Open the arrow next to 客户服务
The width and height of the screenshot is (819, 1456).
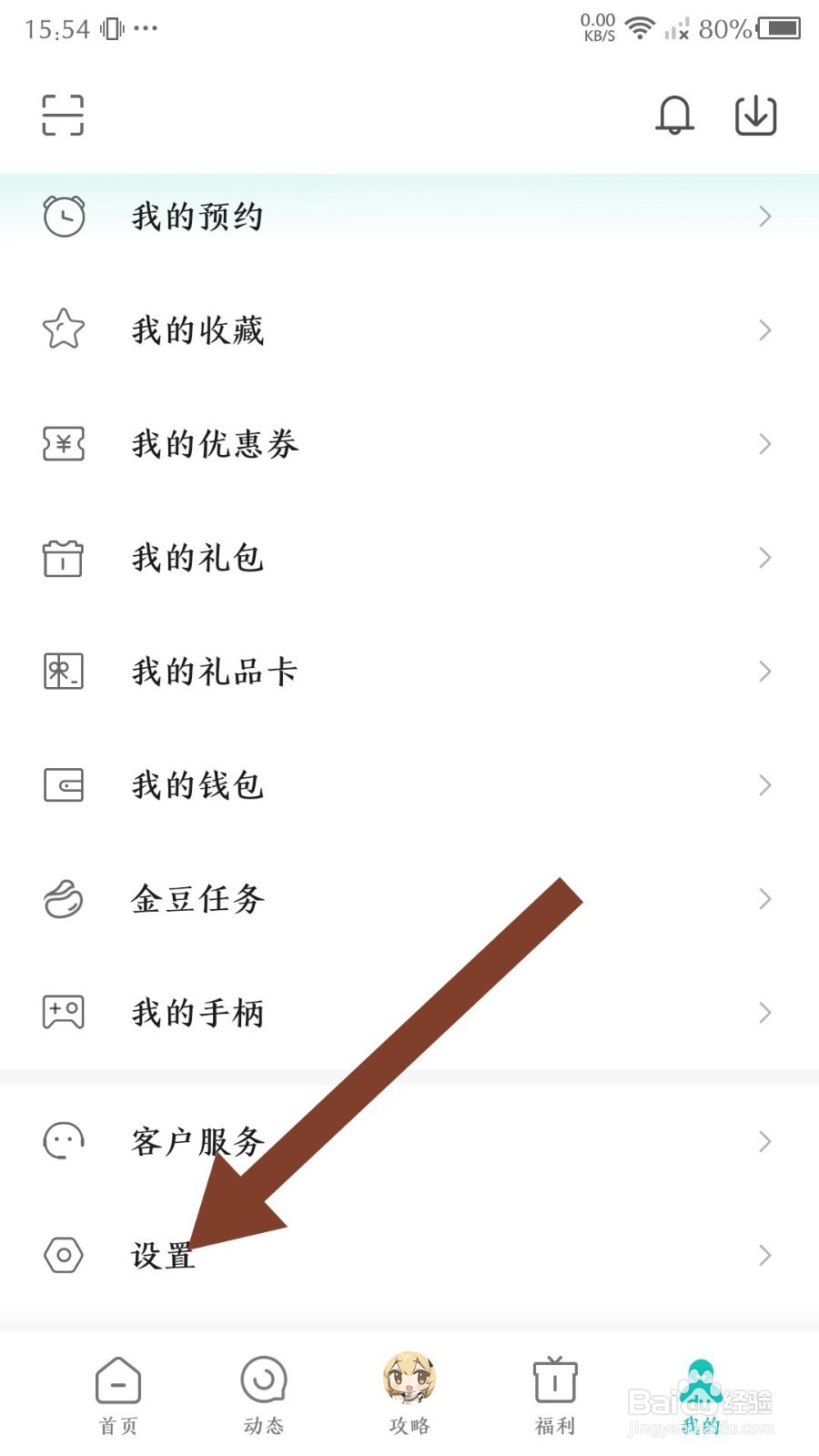pyautogui.click(x=763, y=1141)
